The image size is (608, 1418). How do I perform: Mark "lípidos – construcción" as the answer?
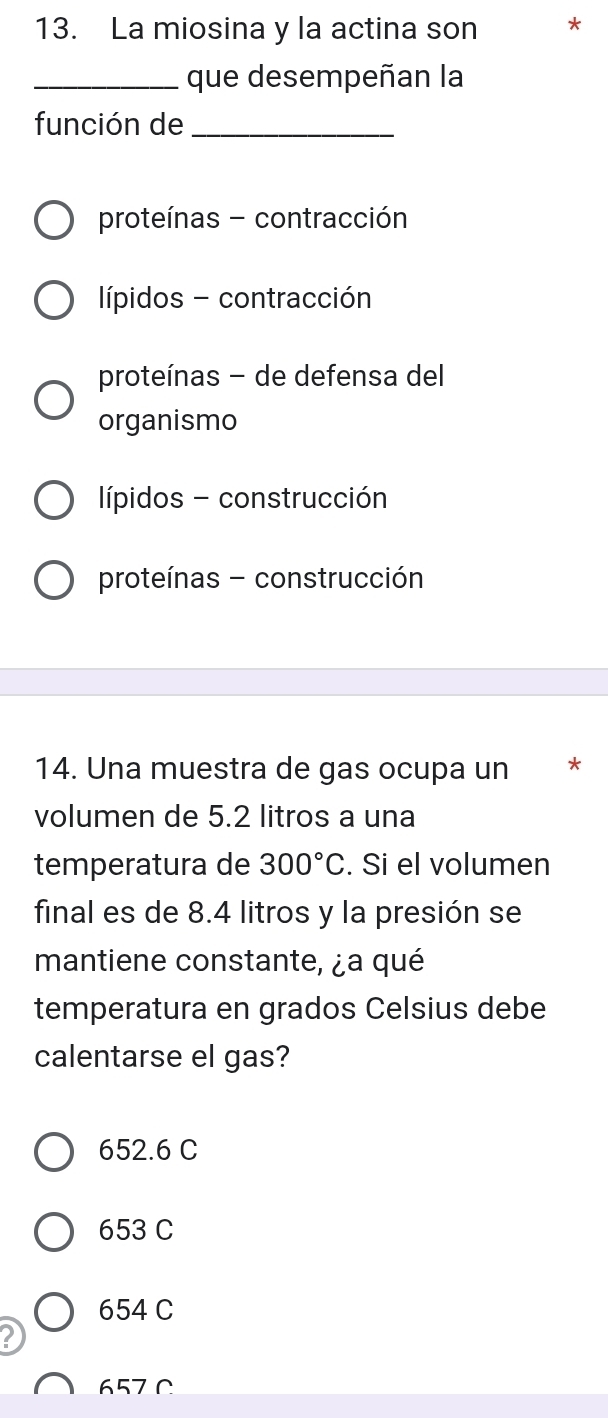click(x=54, y=499)
